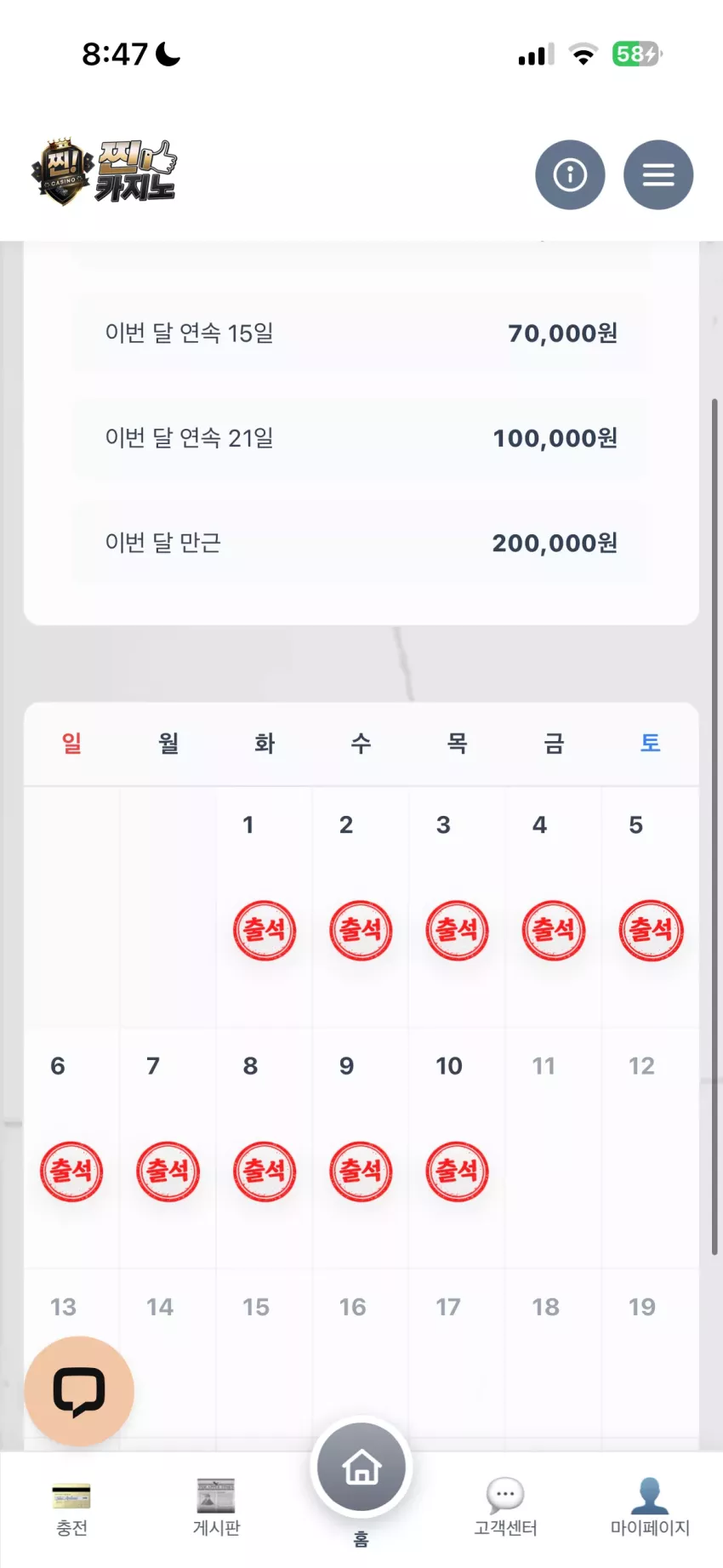This screenshot has height=1568, width=723.
Task: Open the 고객센터 tab
Action: point(505,1508)
